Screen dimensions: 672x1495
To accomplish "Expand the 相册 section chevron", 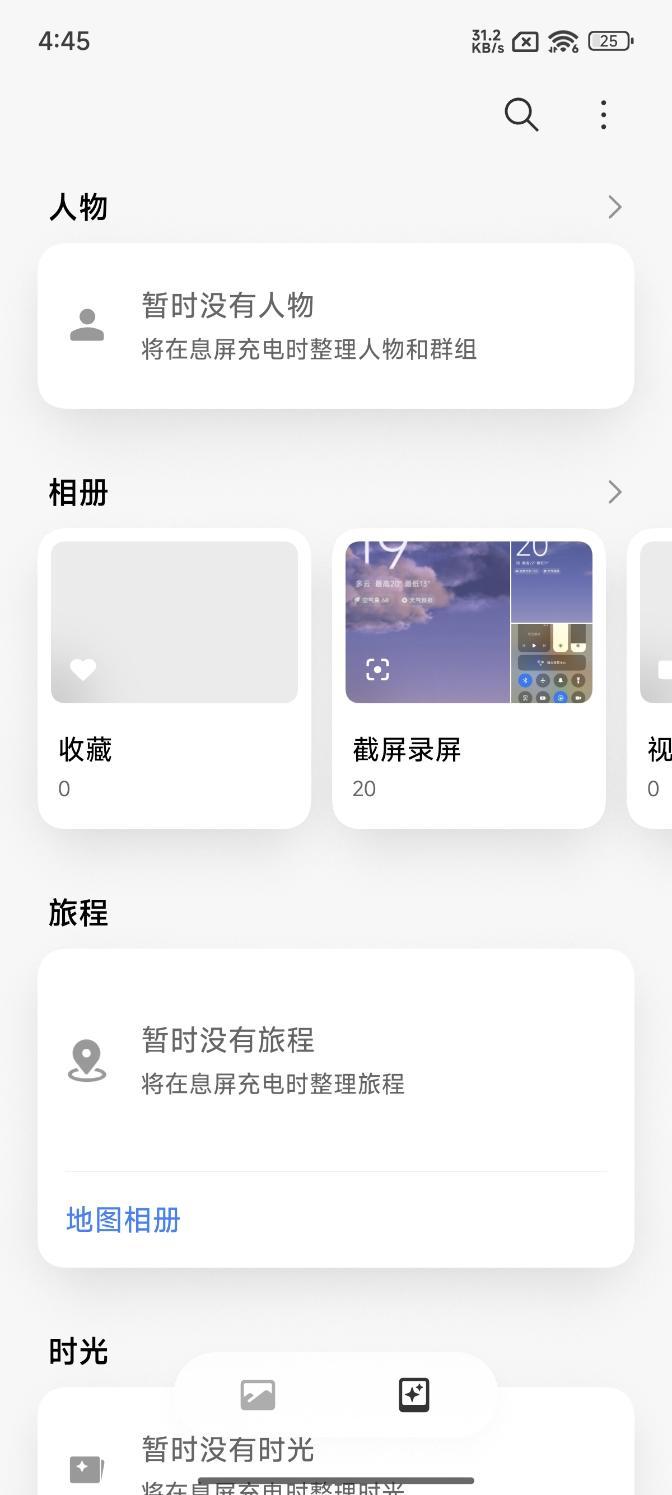I will pyautogui.click(x=614, y=492).
